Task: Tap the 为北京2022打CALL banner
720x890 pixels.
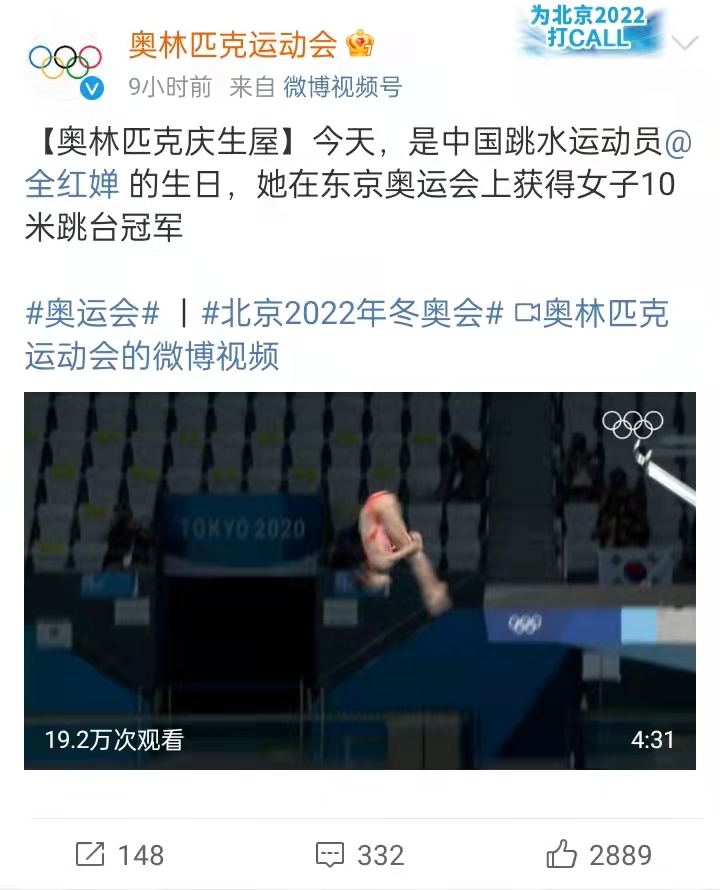Action: pos(590,28)
